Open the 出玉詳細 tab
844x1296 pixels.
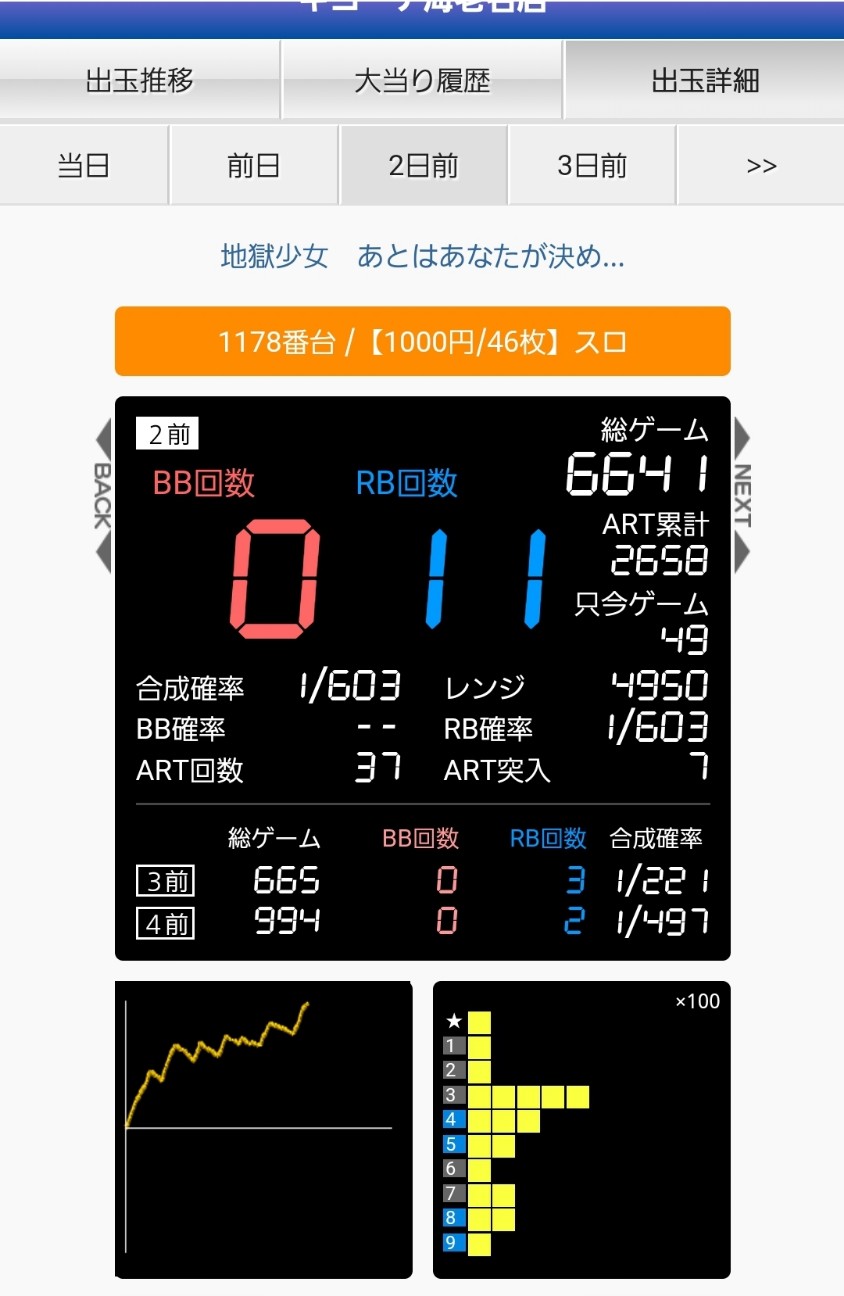coord(703,84)
